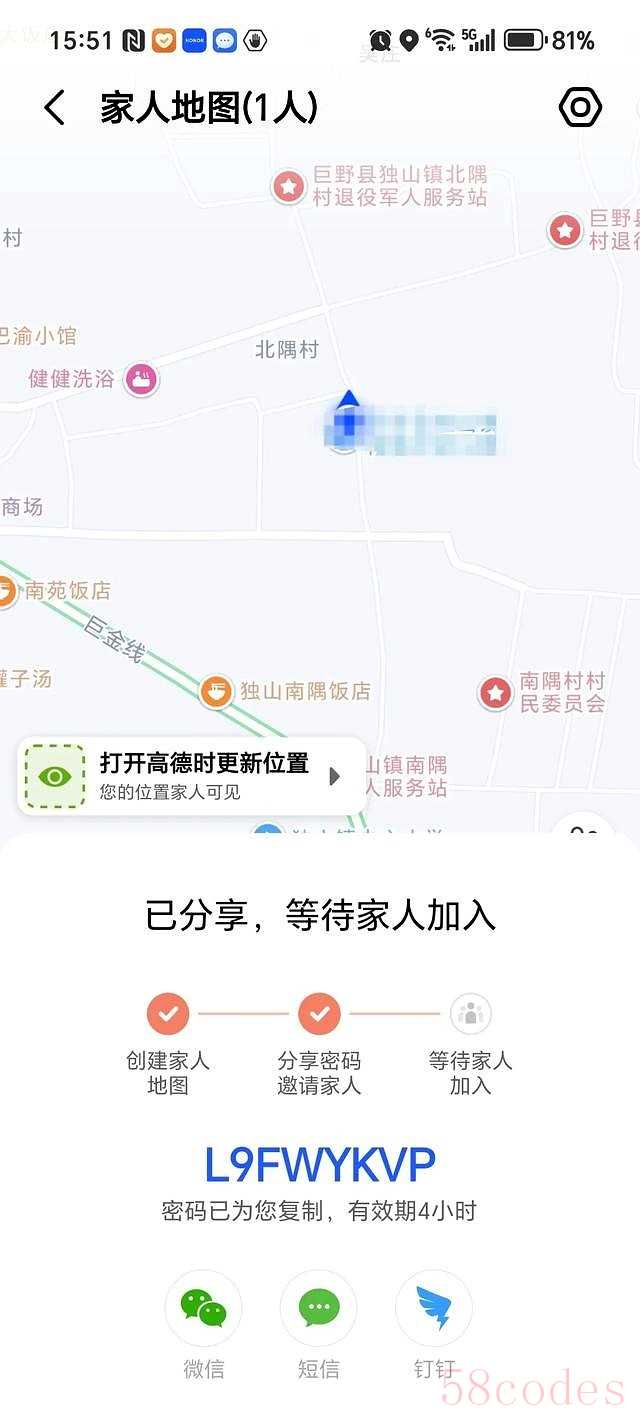Open the 打开高德时更新位置 visibility card
Viewport: 640px width, 1418px height.
[191, 776]
